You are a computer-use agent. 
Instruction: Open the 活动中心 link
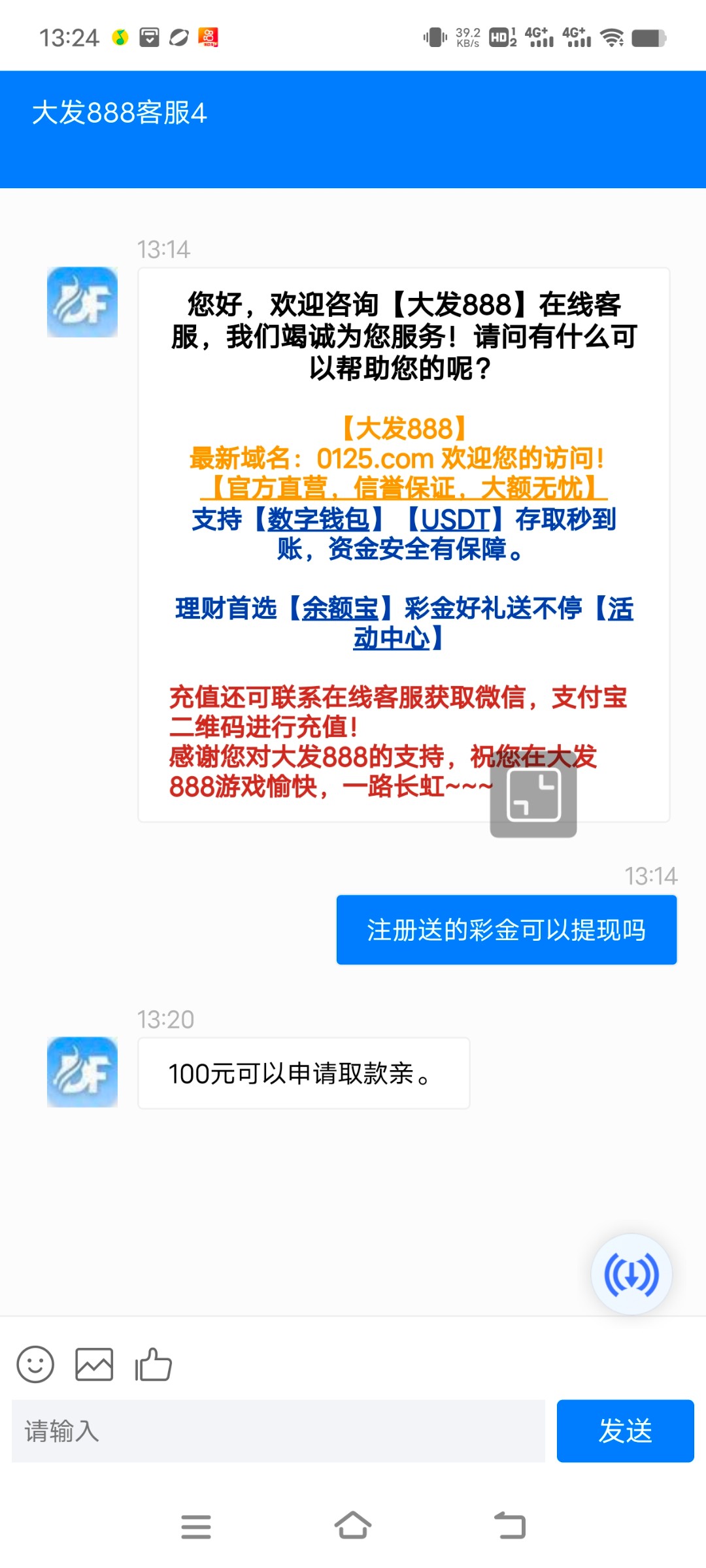point(392,638)
